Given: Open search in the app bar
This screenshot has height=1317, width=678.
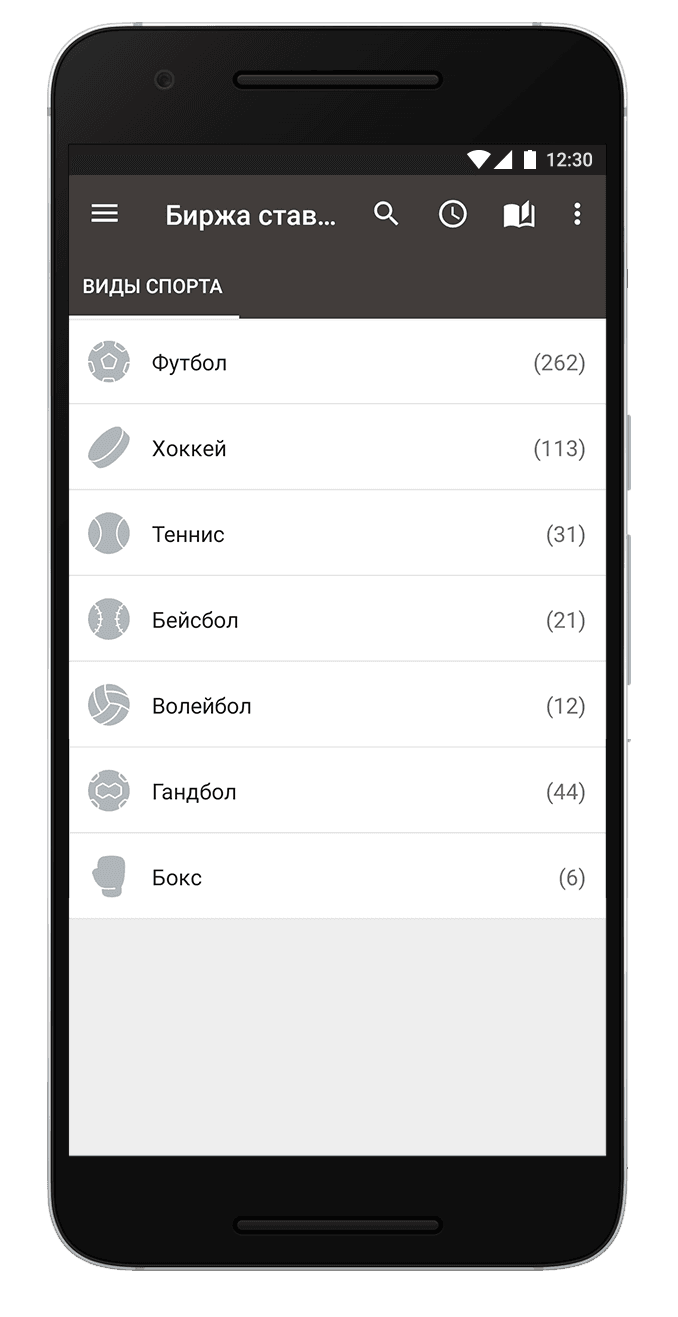Looking at the screenshot, I should [x=386, y=214].
